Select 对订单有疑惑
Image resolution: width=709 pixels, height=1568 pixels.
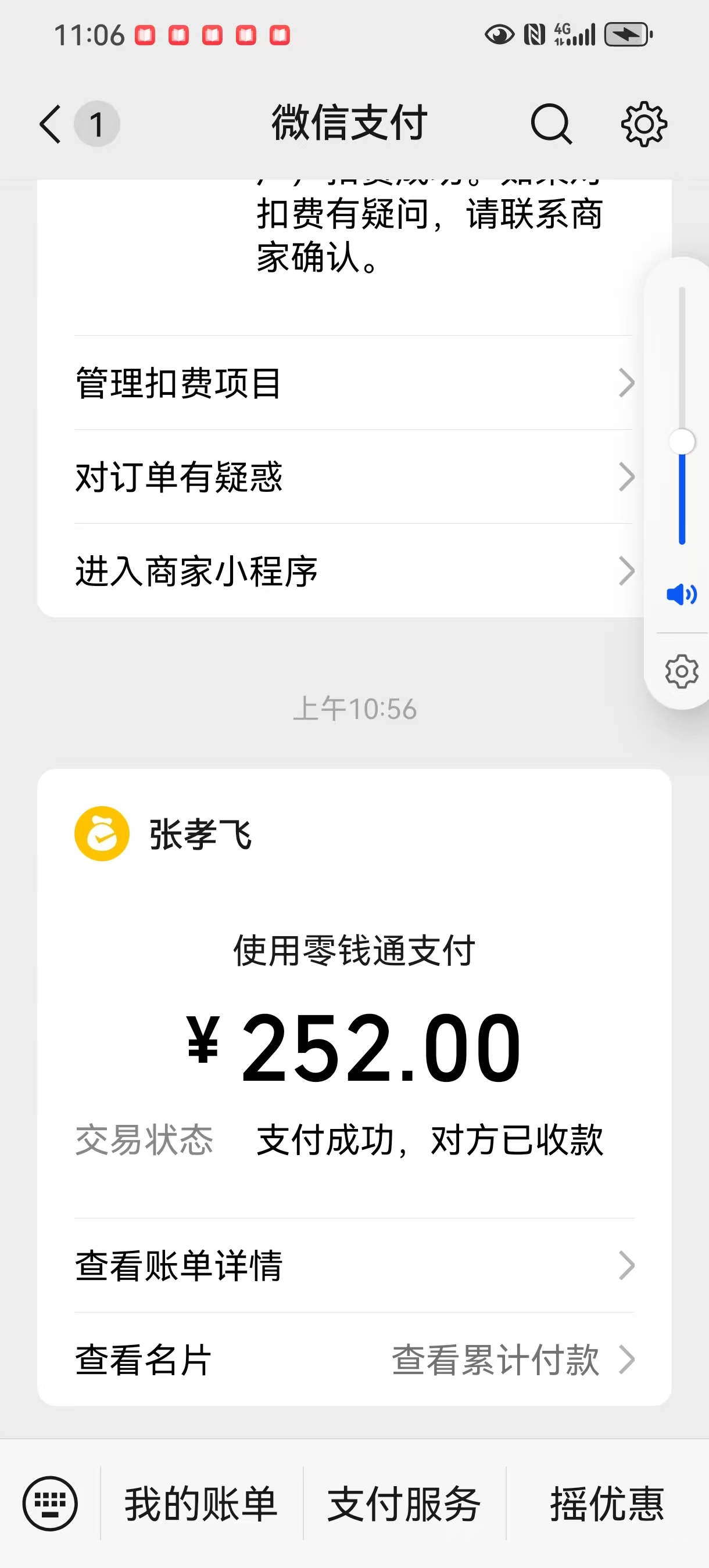[353, 477]
